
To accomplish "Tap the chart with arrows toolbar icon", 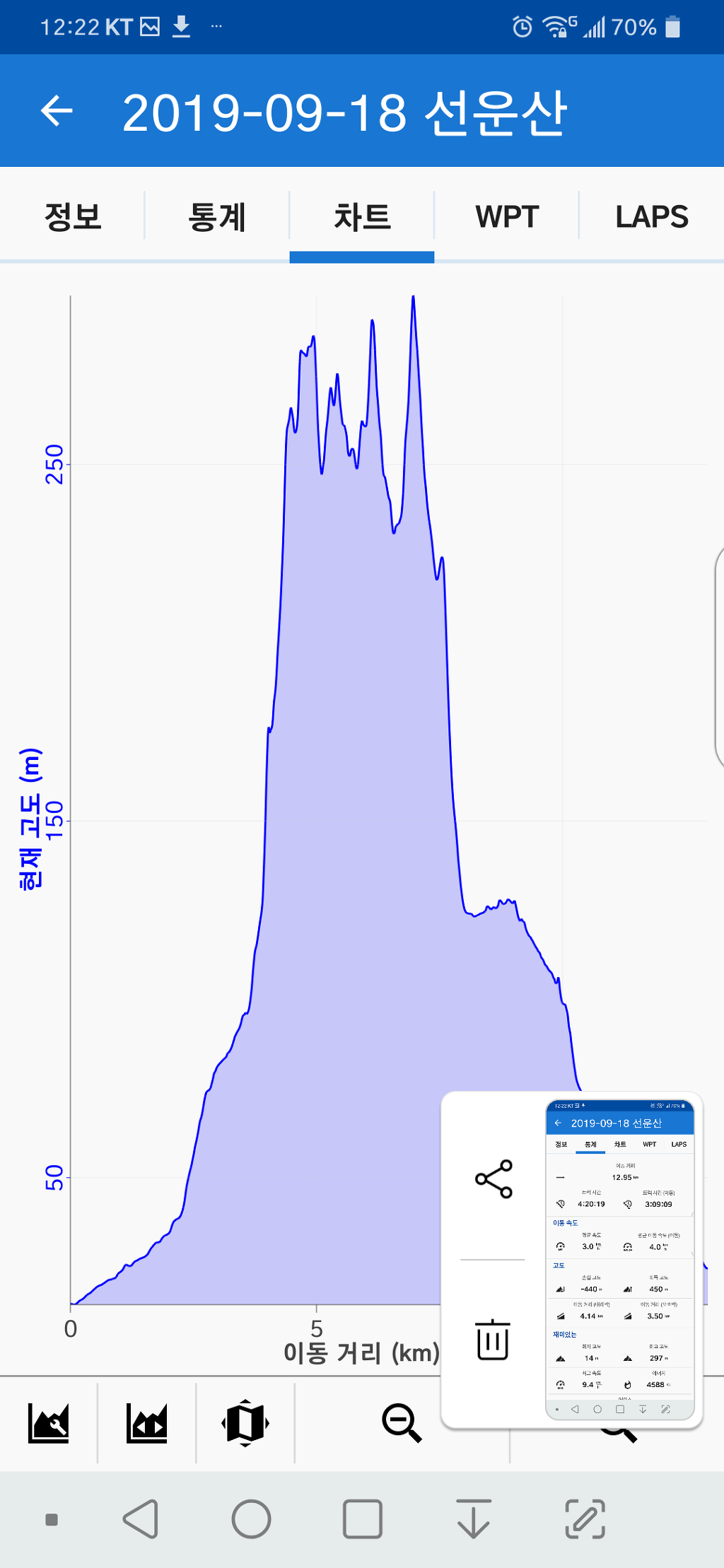I will coord(147,1422).
